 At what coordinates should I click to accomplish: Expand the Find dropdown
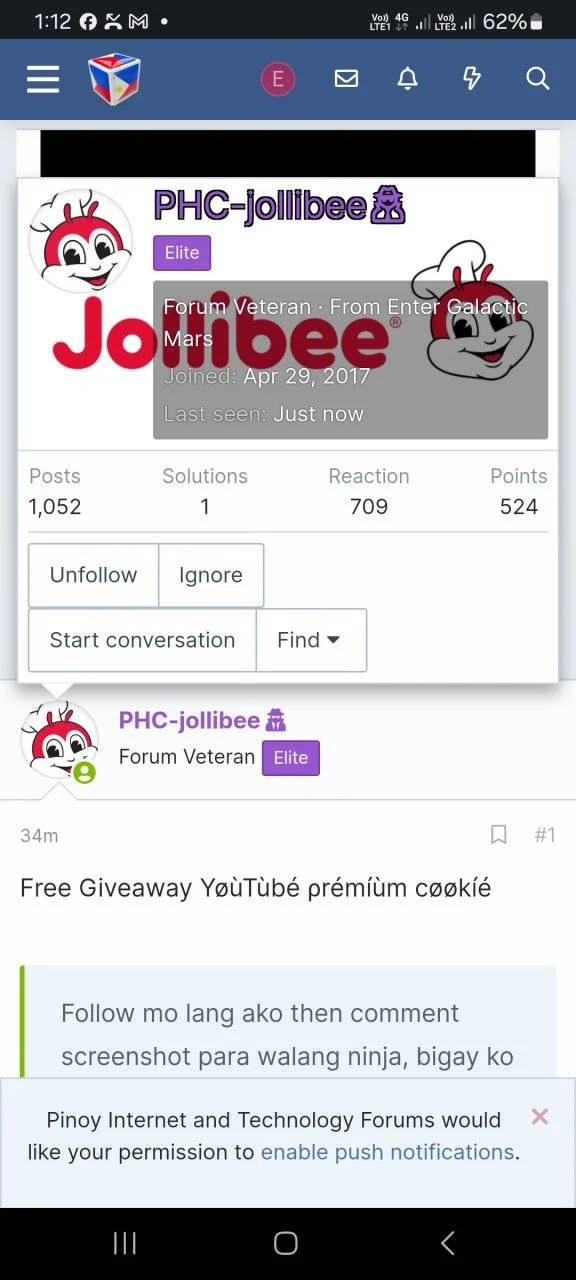311,640
